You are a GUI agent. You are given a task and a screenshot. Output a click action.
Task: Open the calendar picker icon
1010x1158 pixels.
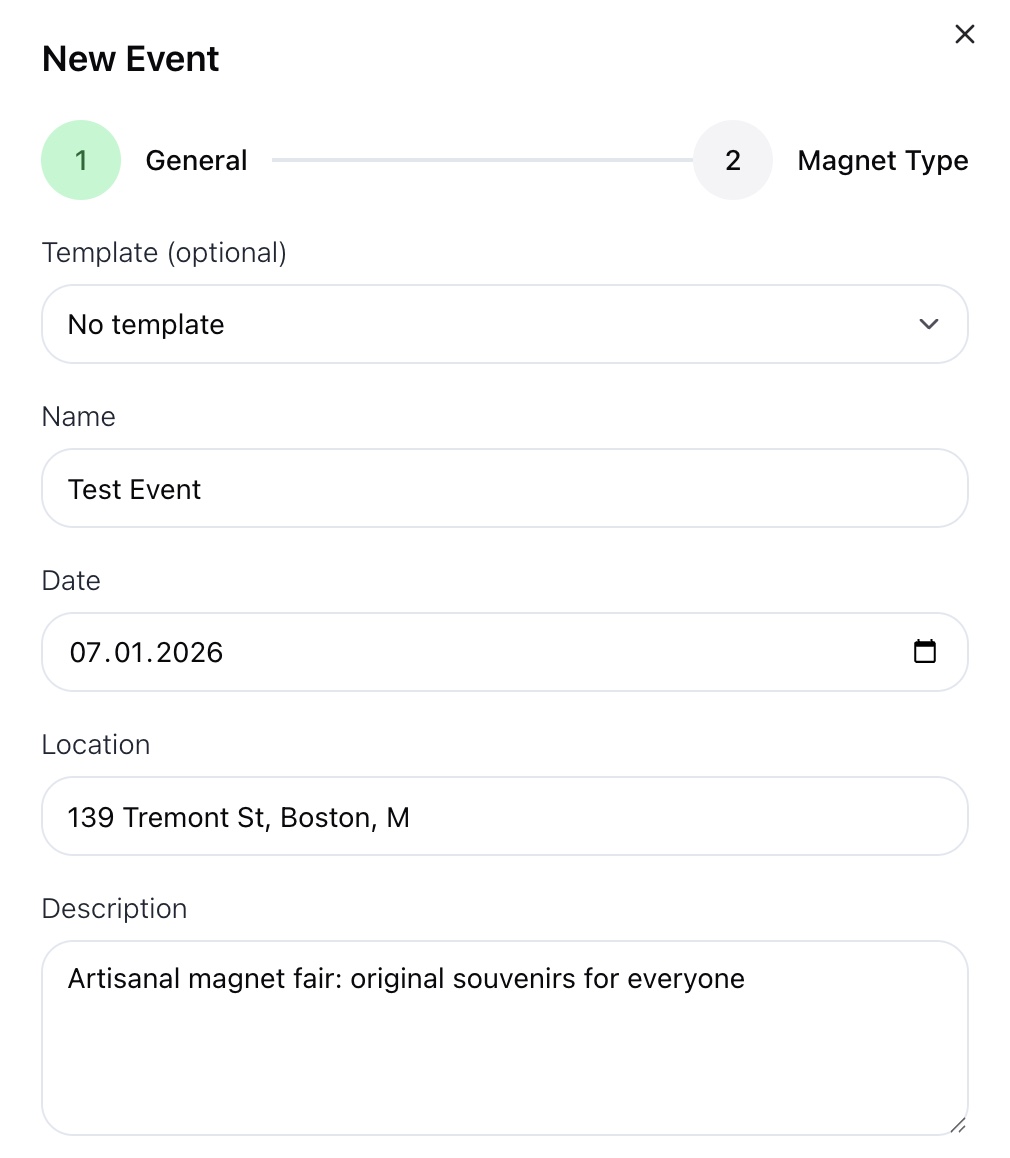click(925, 652)
